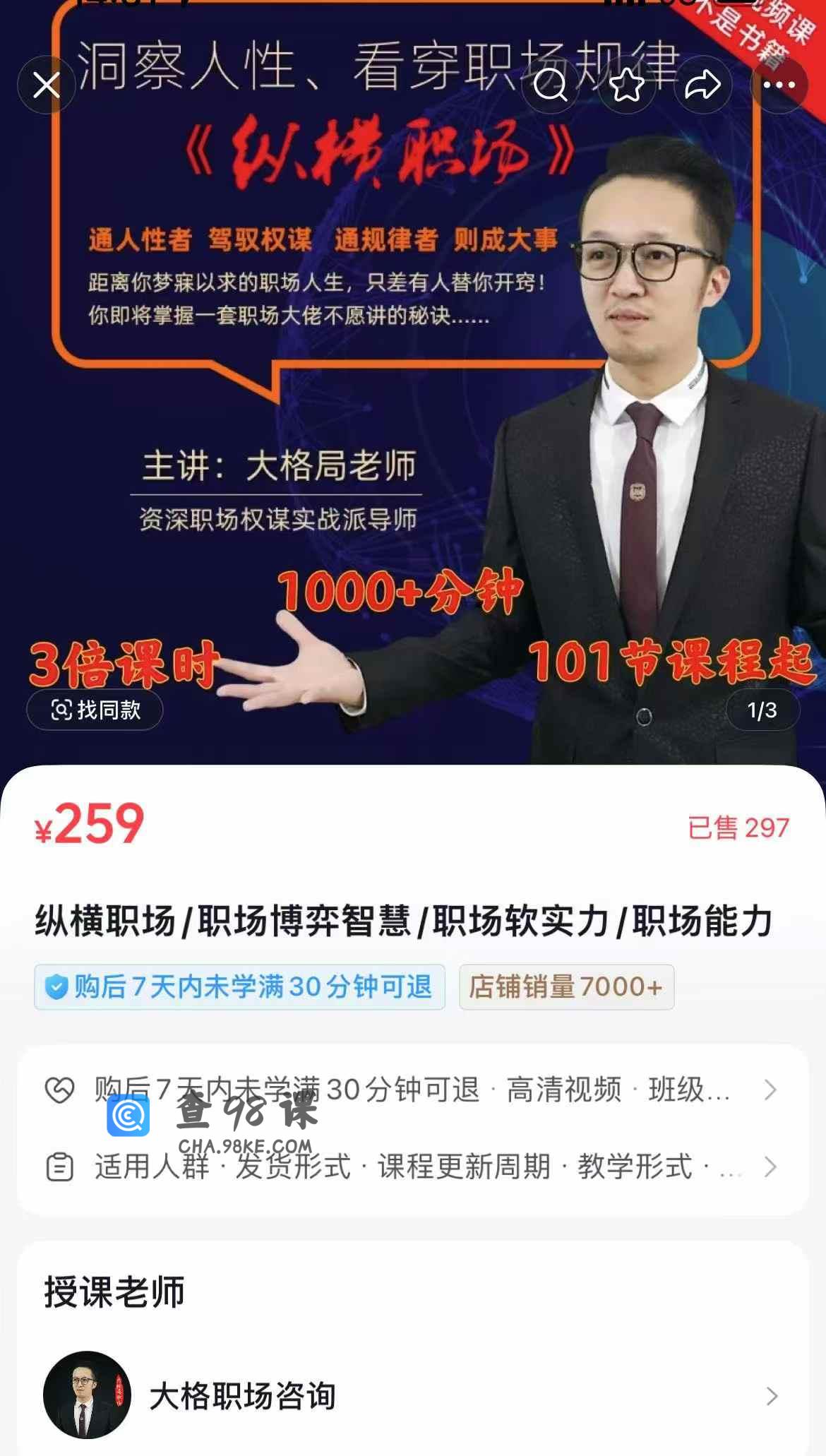
Task: Close the course detail page
Action: pyautogui.click(x=47, y=85)
